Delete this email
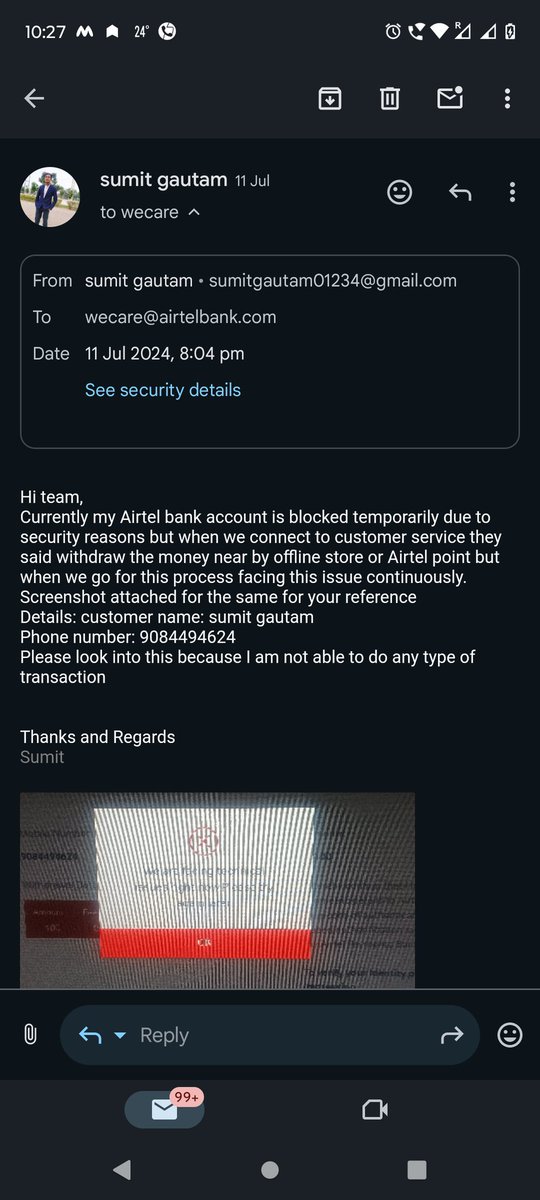Screen dimensions: 540x1200 tap(390, 98)
